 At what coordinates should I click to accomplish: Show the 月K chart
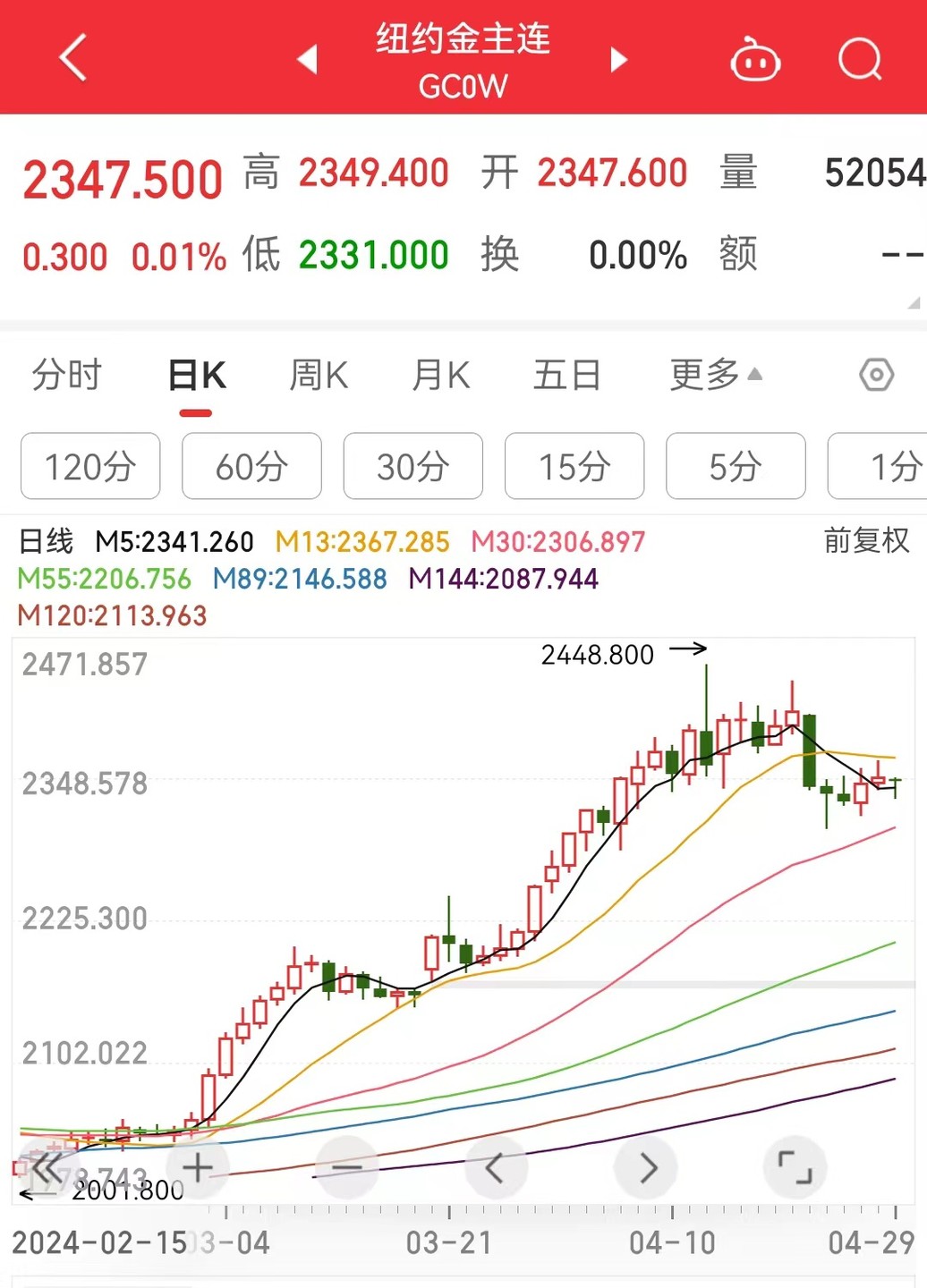click(440, 376)
